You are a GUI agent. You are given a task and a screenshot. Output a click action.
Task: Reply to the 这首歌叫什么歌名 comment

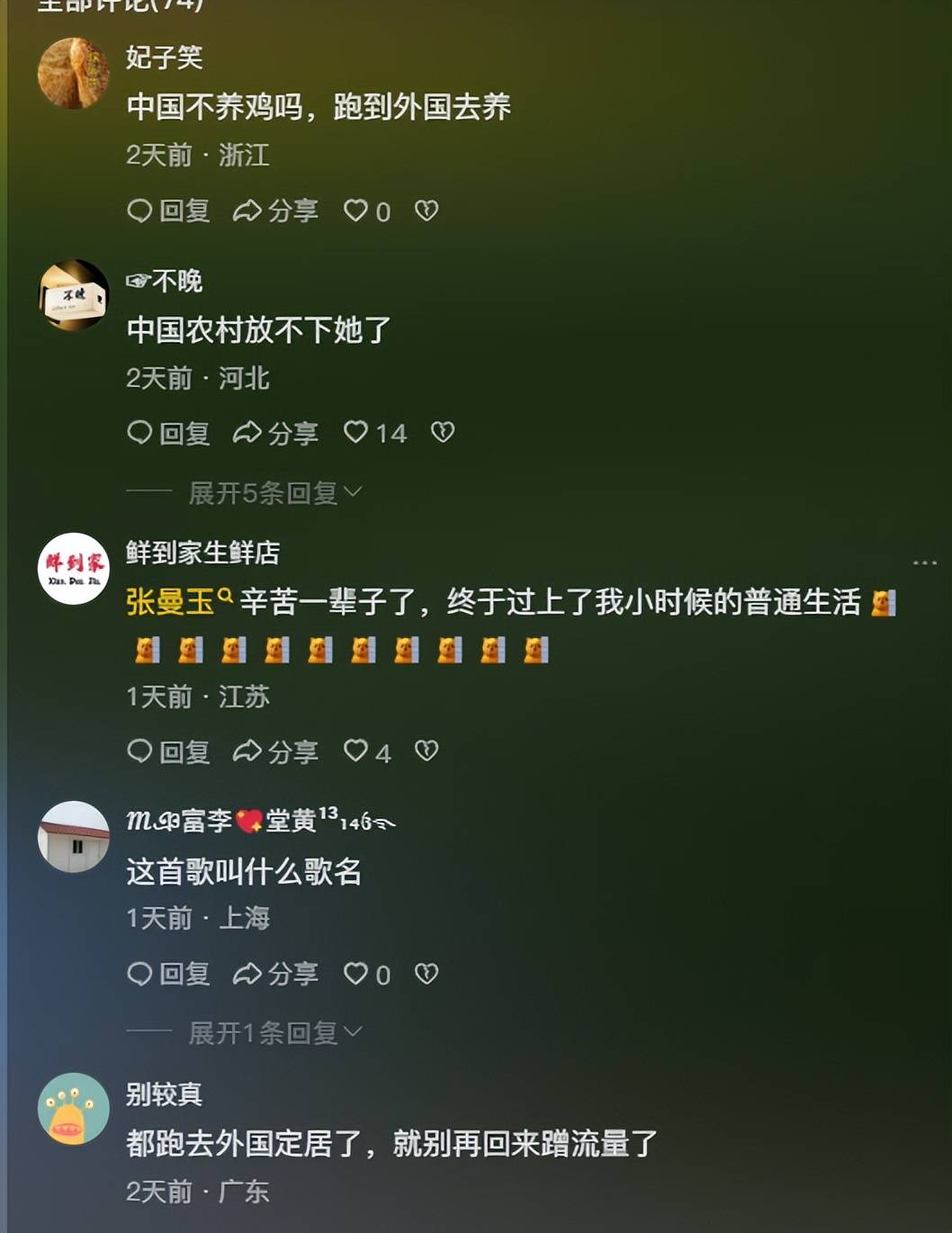coord(168,974)
